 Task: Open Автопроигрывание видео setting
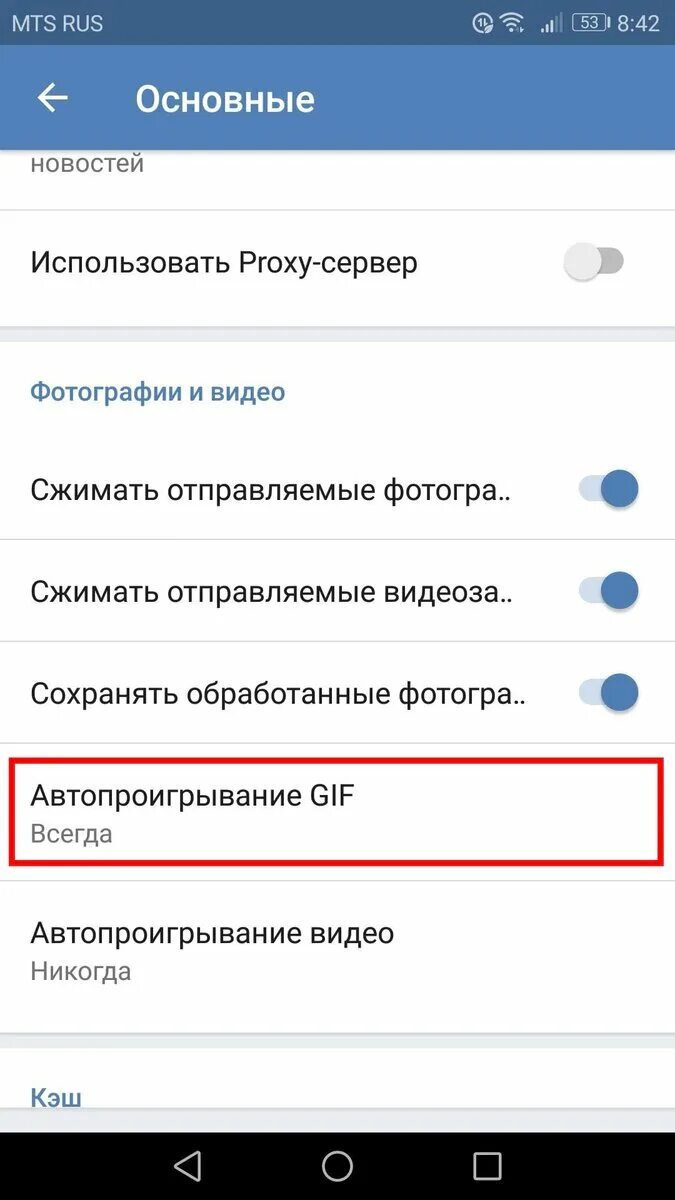point(335,951)
